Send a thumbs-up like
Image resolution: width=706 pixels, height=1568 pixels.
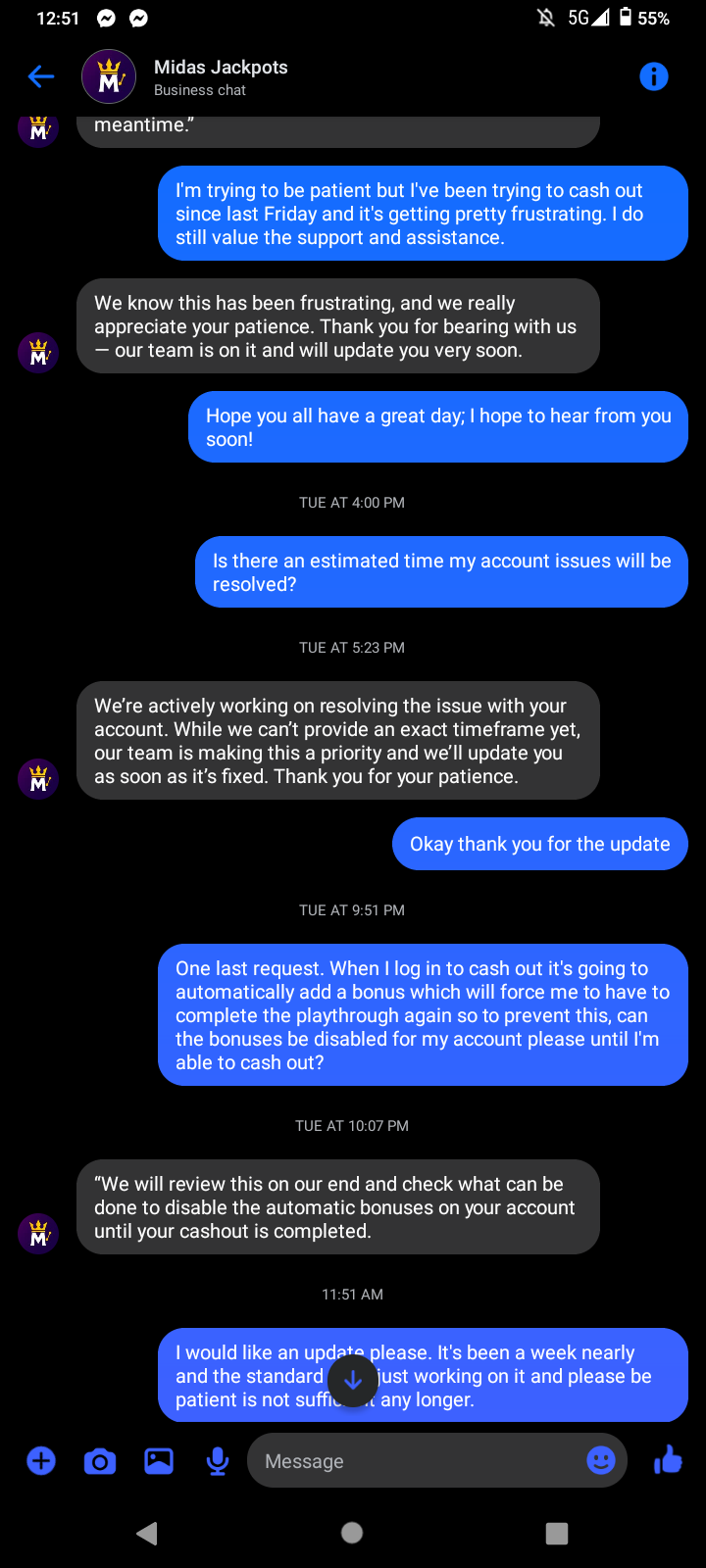(668, 1460)
